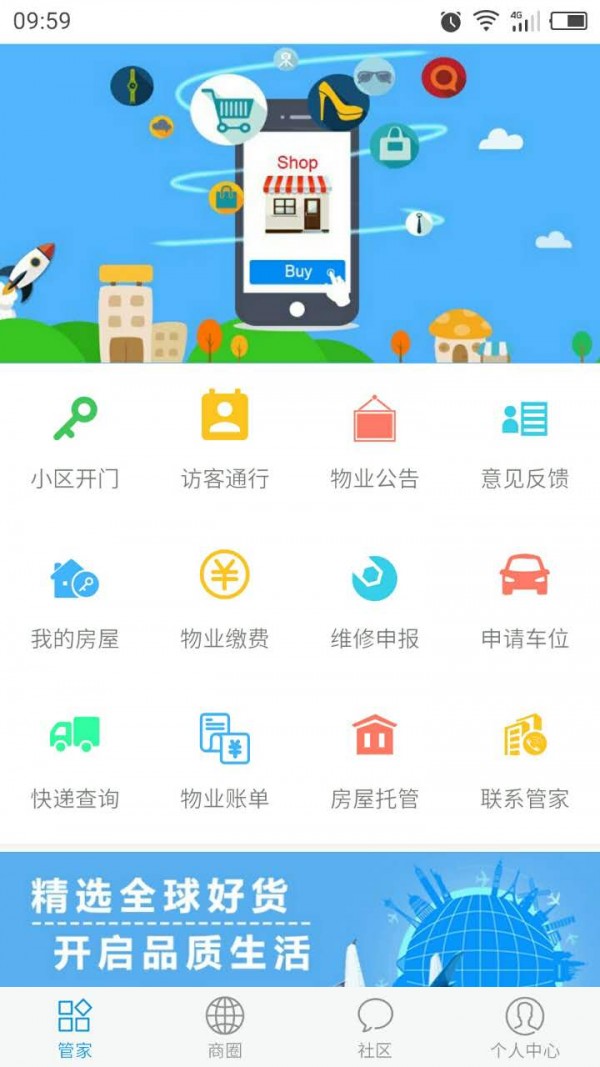Submit a 维修申报 repair request
Screen dimensions: 600x1067
(x=375, y=598)
